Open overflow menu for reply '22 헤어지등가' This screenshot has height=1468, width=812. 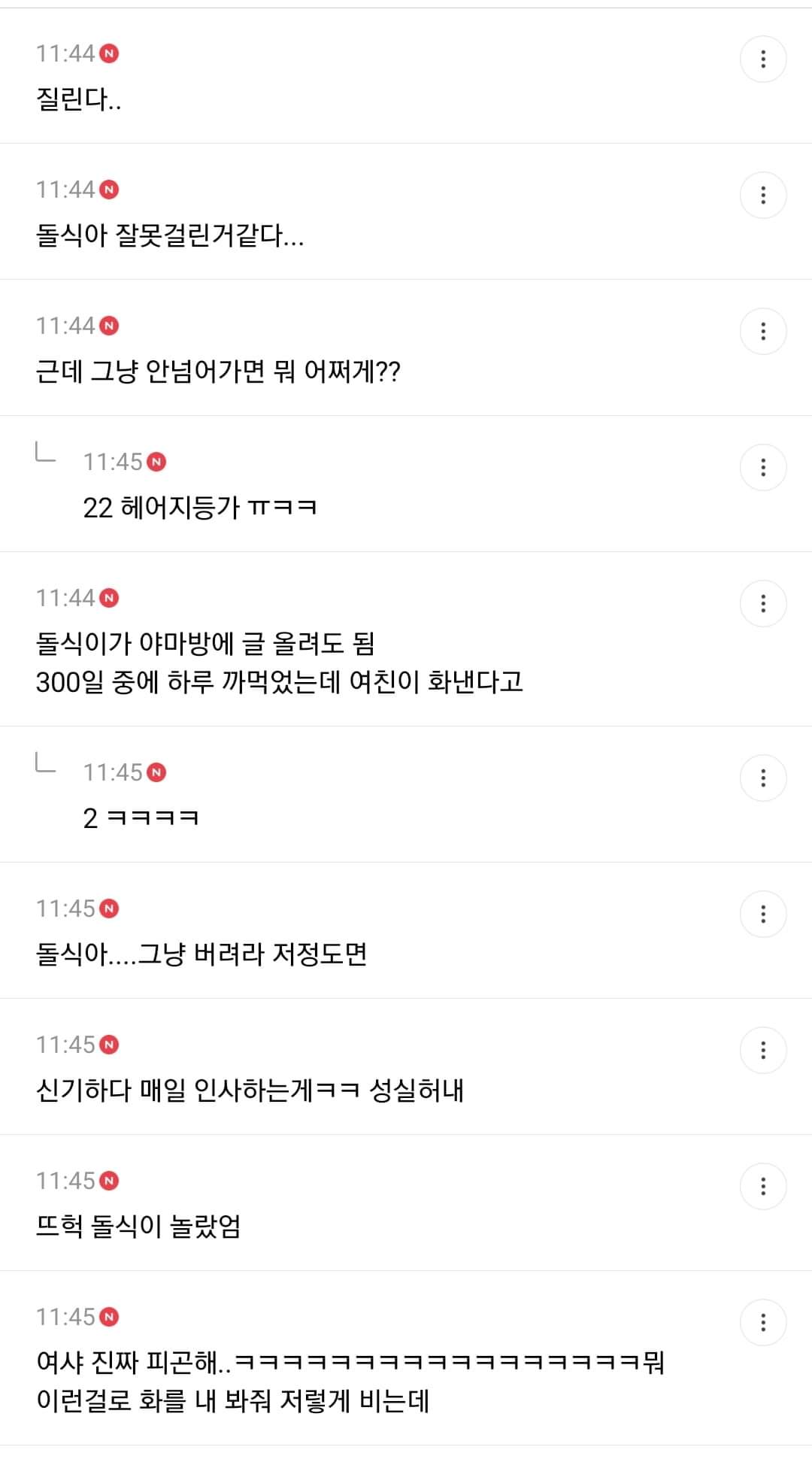tap(763, 467)
